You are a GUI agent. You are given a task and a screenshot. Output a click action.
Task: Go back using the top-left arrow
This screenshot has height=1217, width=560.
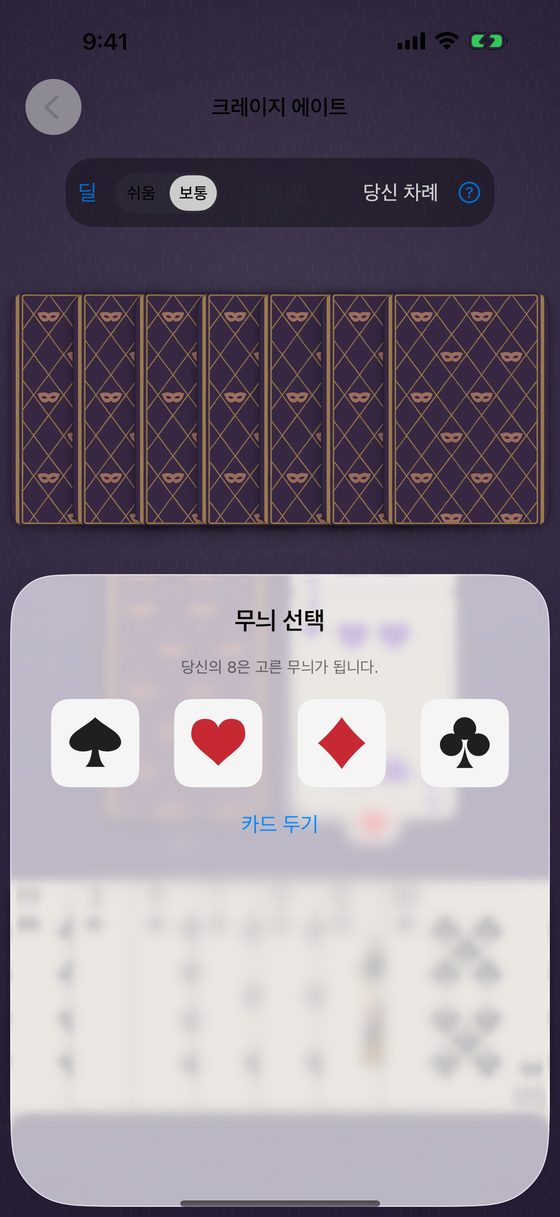click(x=53, y=107)
